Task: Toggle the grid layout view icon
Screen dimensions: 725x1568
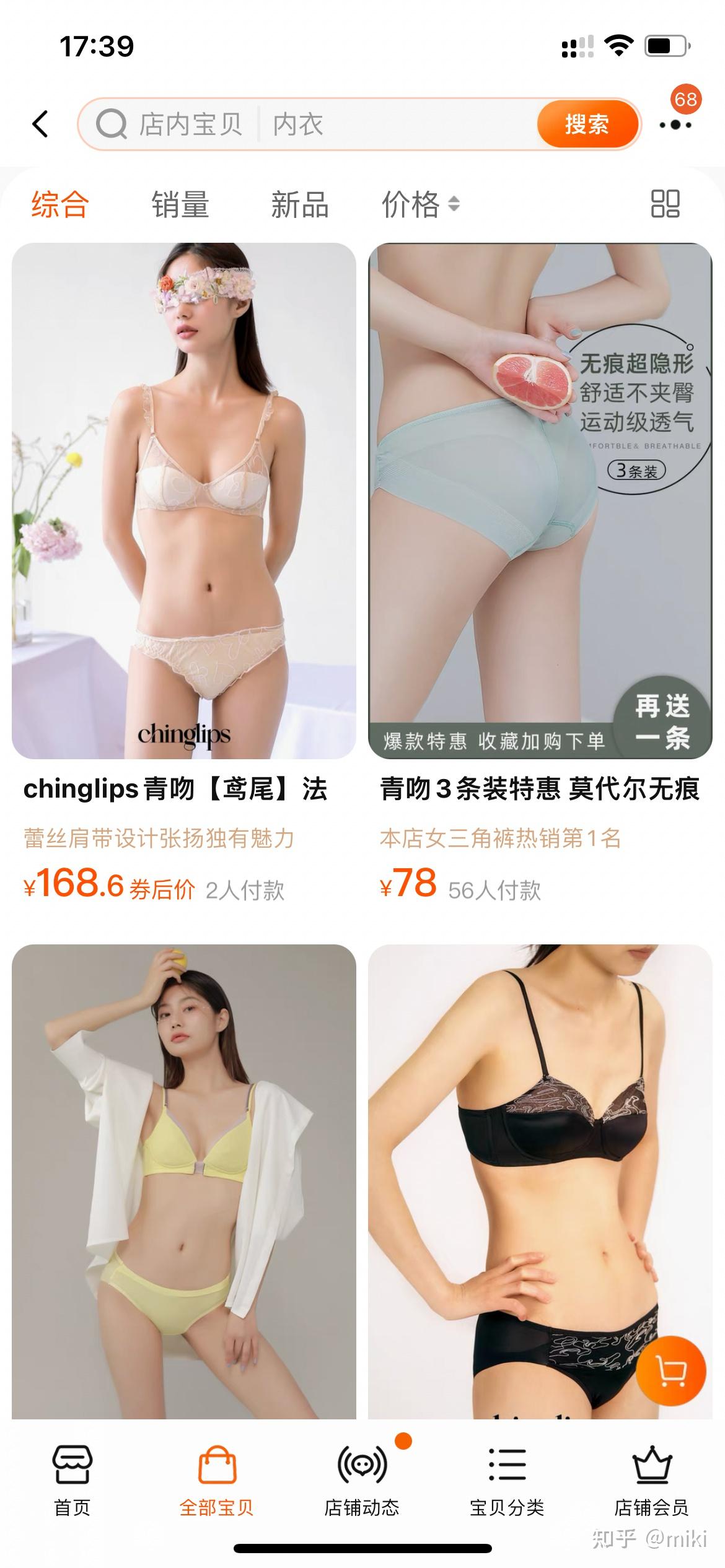Action: coord(665,204)
